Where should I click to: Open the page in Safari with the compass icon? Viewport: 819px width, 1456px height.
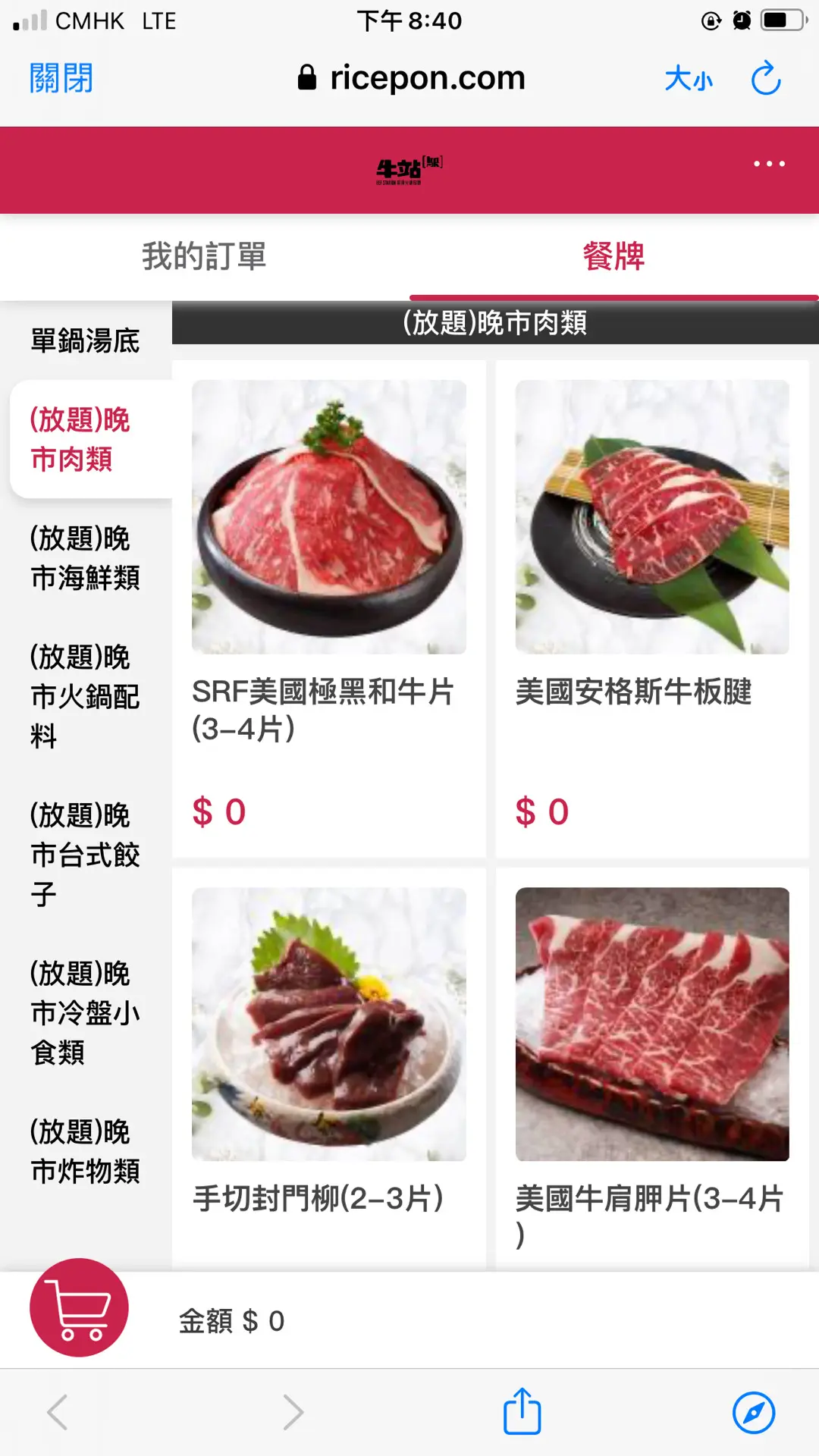754,1413
